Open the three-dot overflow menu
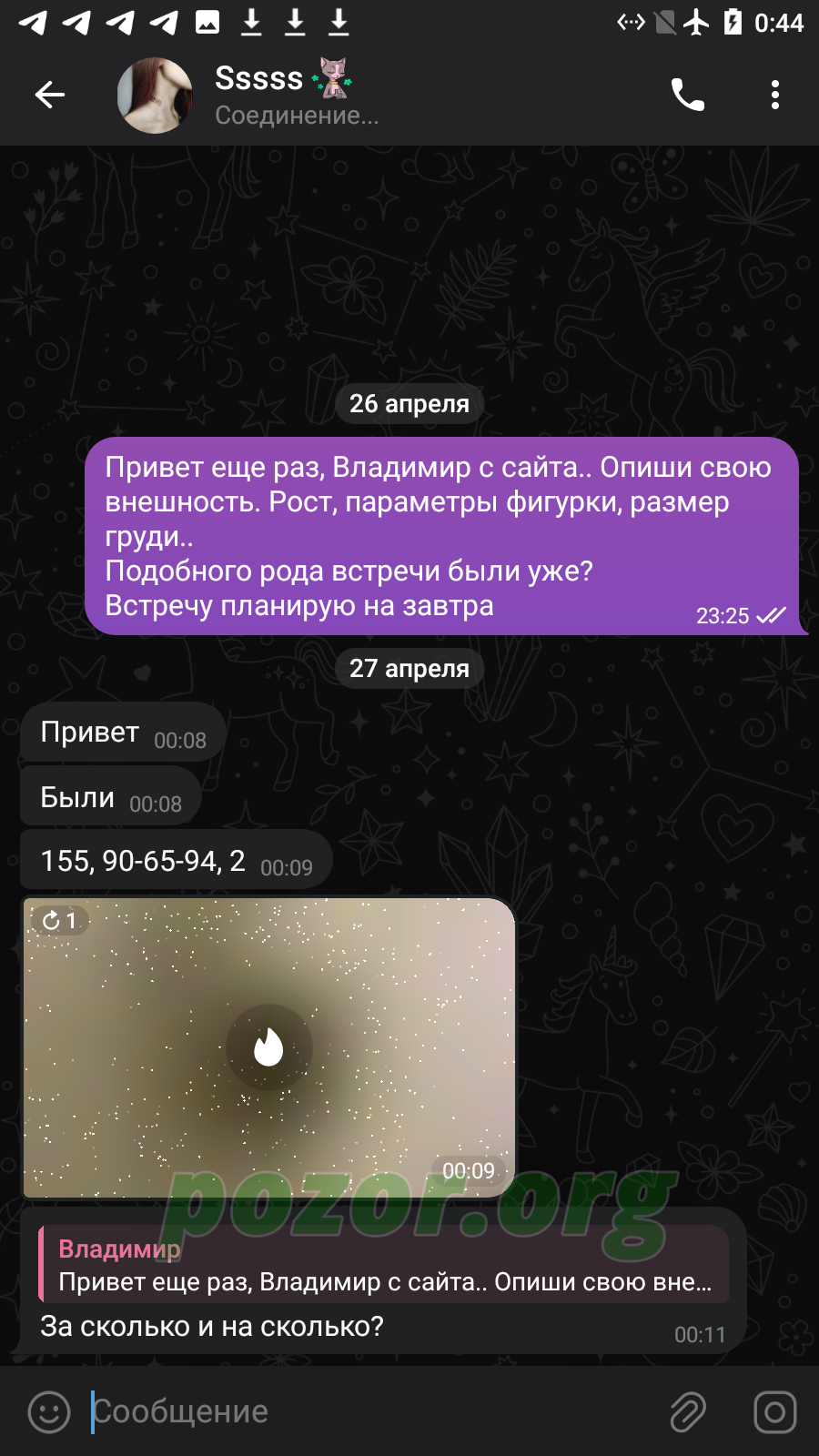Screen dimensions: 819x1456 774,95
